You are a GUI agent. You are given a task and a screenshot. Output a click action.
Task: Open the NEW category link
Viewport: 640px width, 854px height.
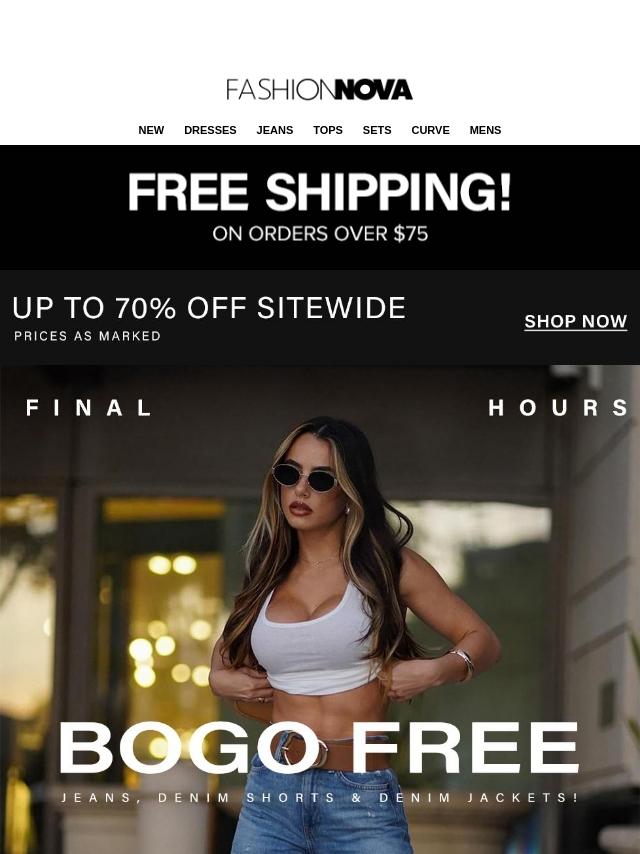pyautogui.click(x=151, y=130)
